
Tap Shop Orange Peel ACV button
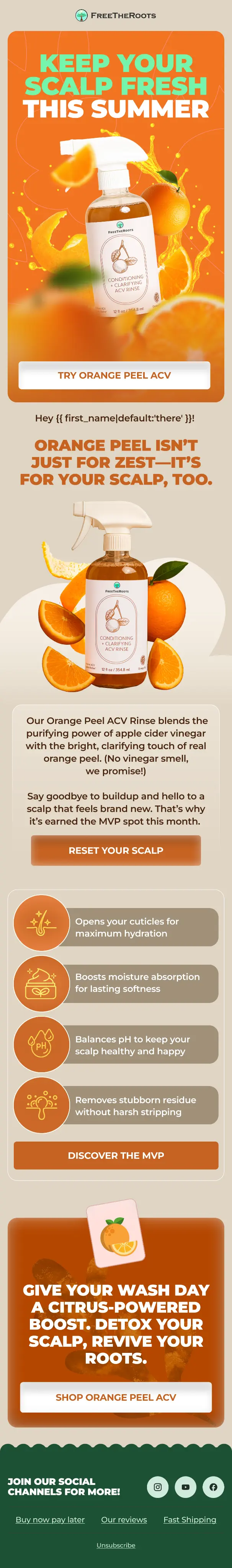pyautogui.click(x=116, y=1397)
